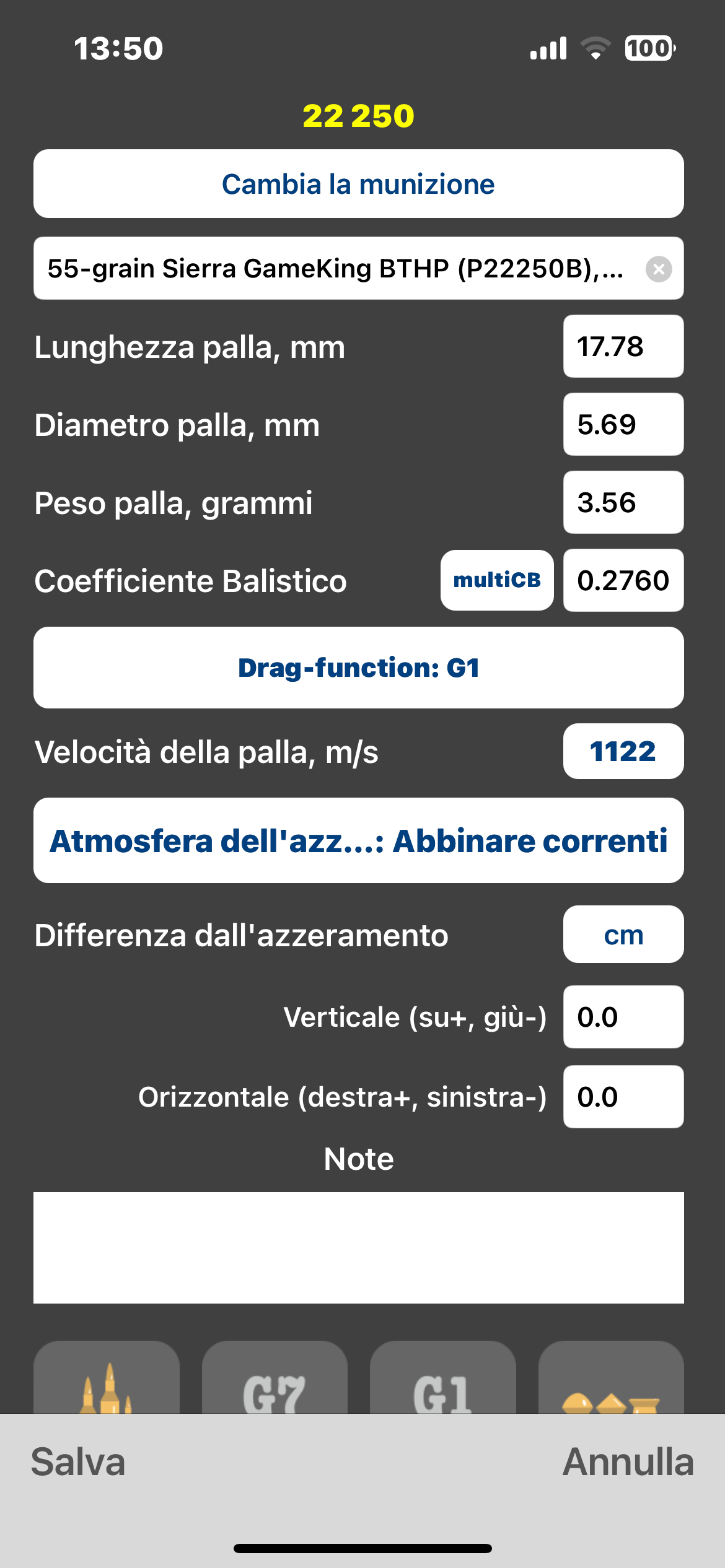Screen dimensions: 725x1568
Task: Save the ammunition with Salva
Action: tap(78, 1462)
